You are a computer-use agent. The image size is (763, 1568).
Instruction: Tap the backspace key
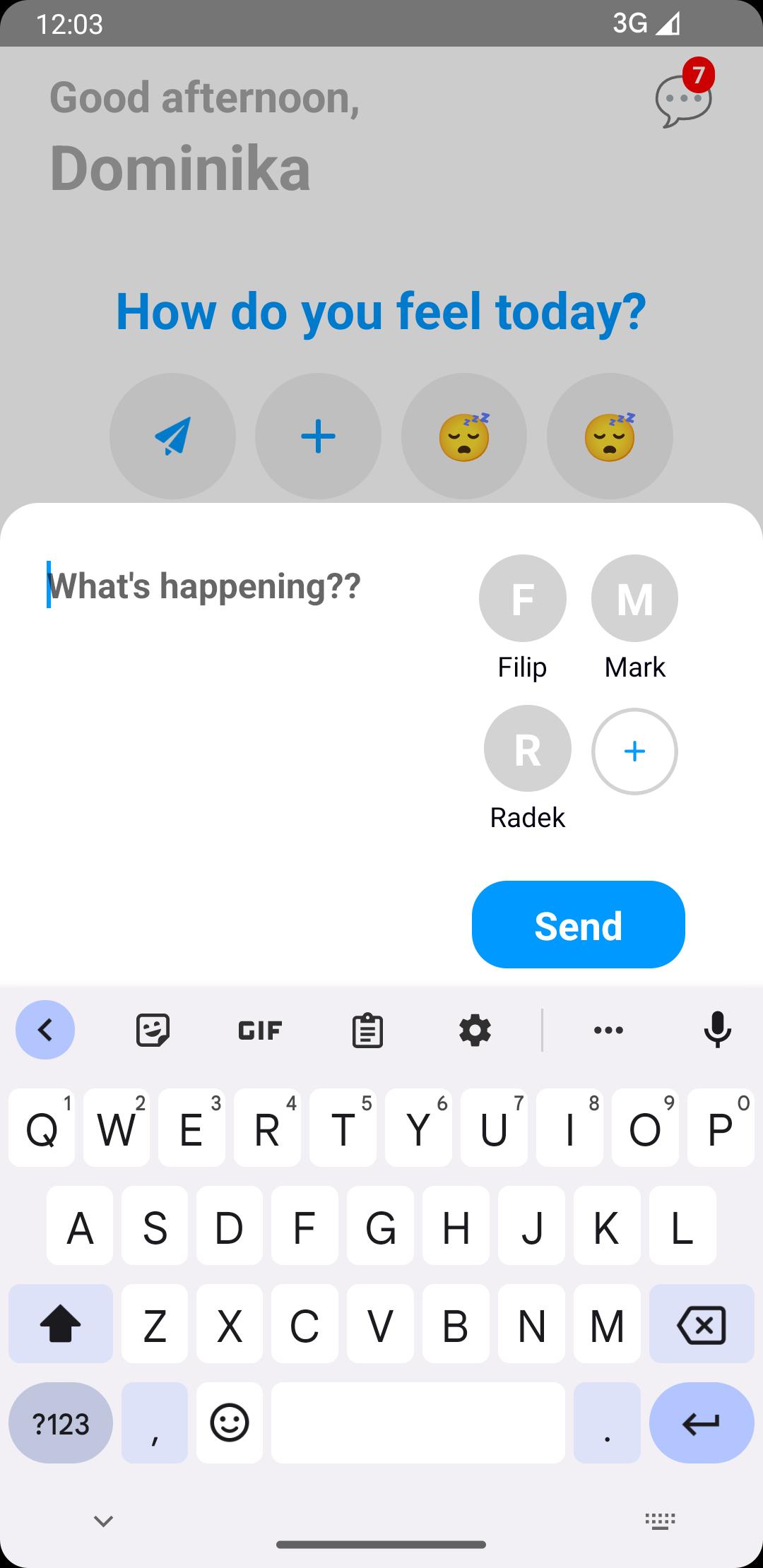701,1324
